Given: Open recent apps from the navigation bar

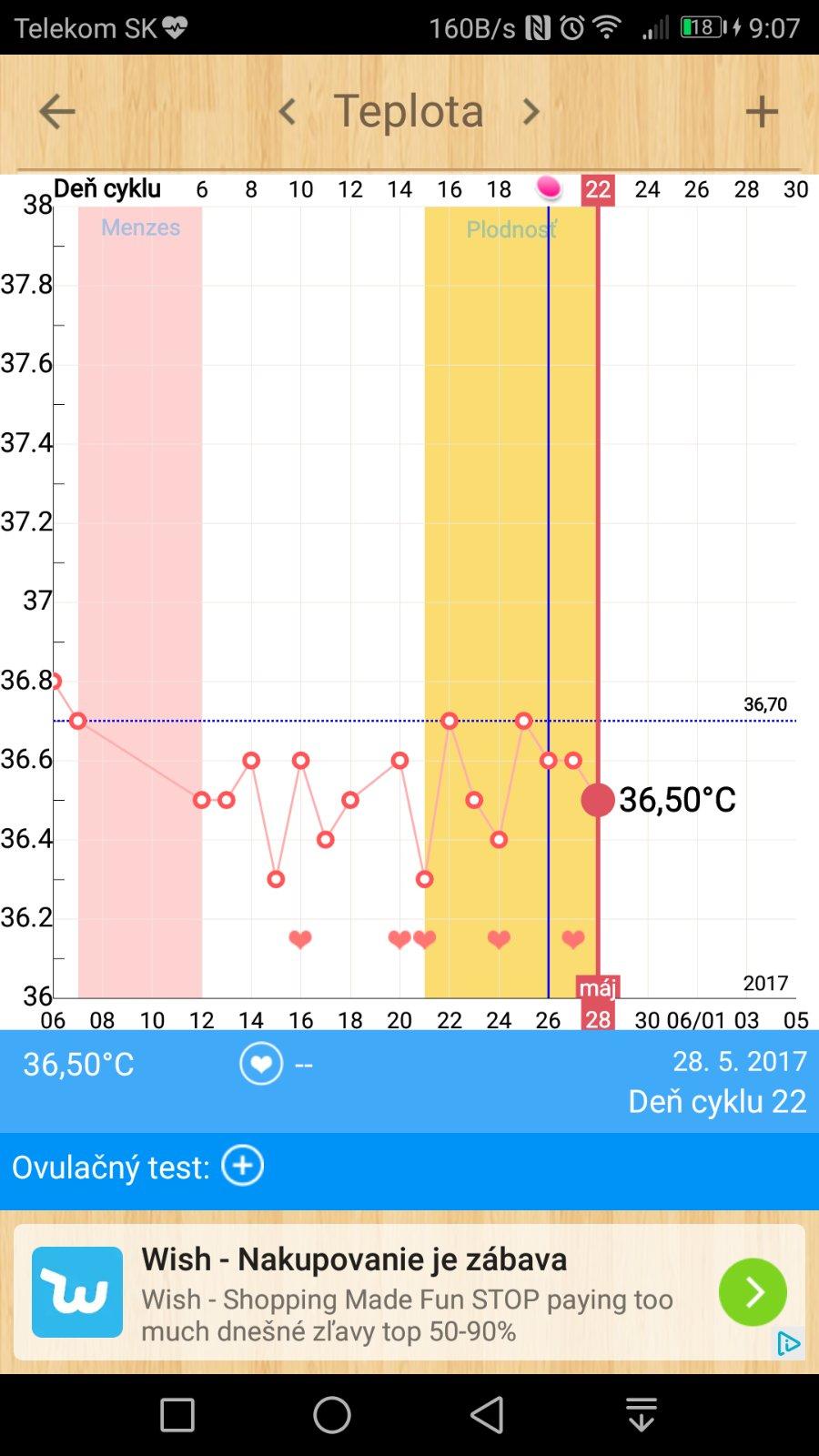Looking at the screenshot, I should (177, 1415).
